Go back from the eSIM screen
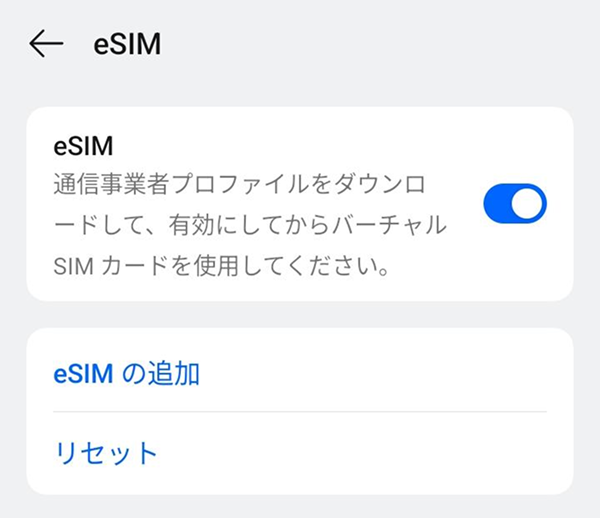600x518 pixels. tap(46, 44)
